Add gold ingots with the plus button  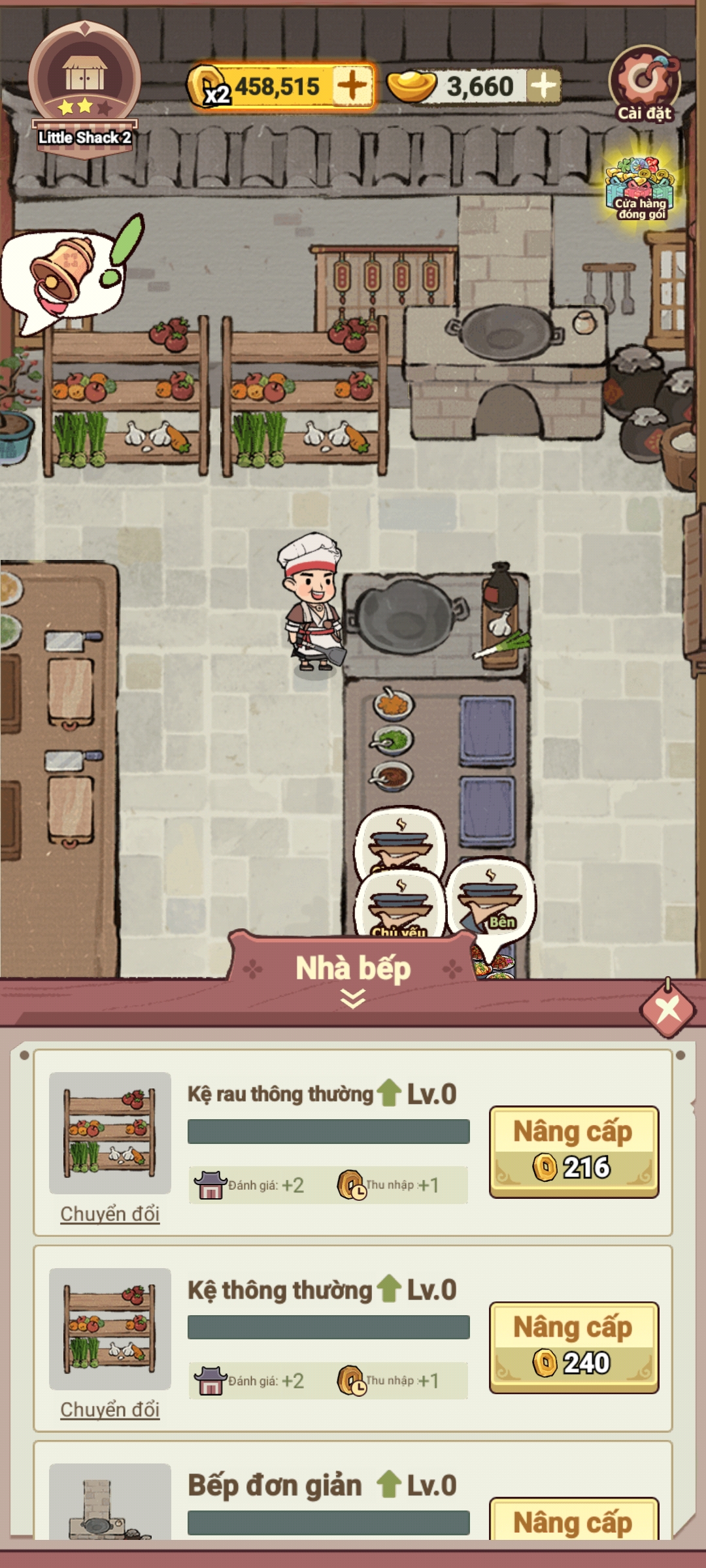pyautogui.click(x=543, y=86)
